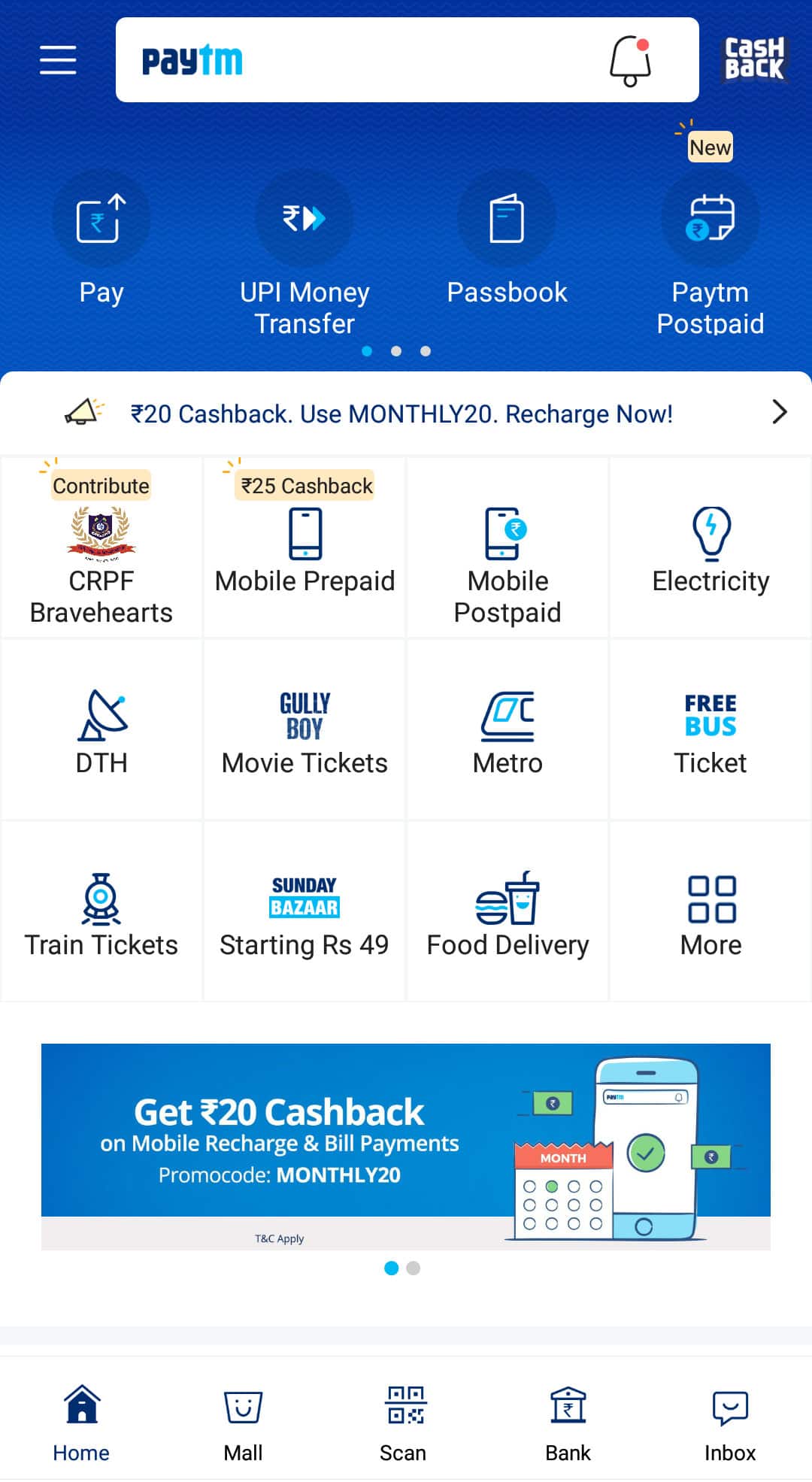View the Passbook
Screen dimensions: 812x1482
[507, 241]
